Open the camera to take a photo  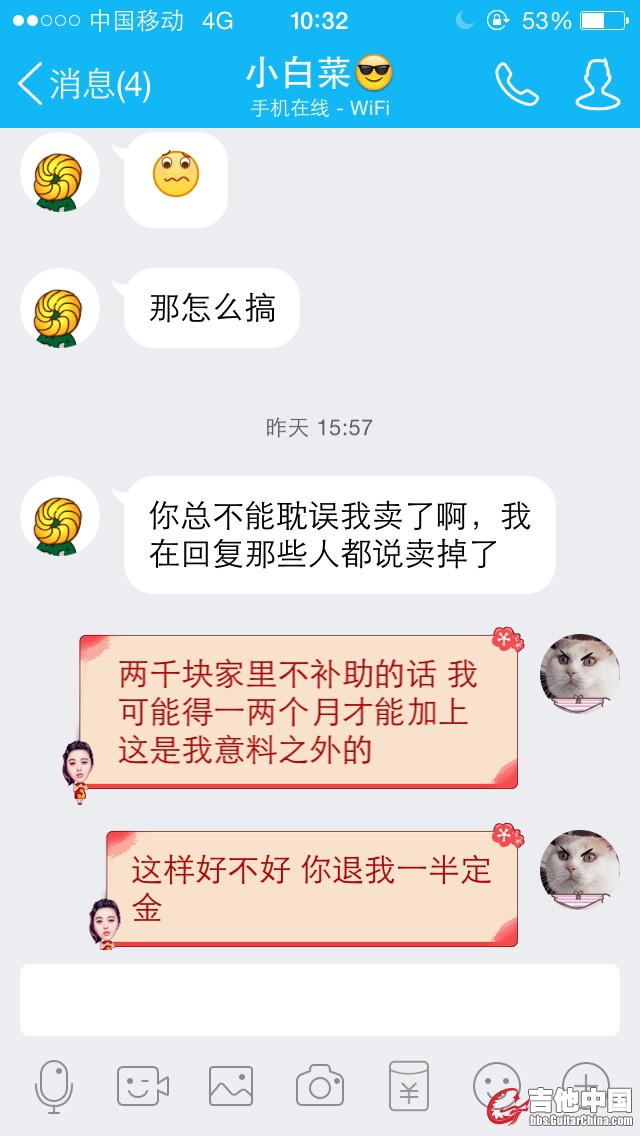[320, 1086]
